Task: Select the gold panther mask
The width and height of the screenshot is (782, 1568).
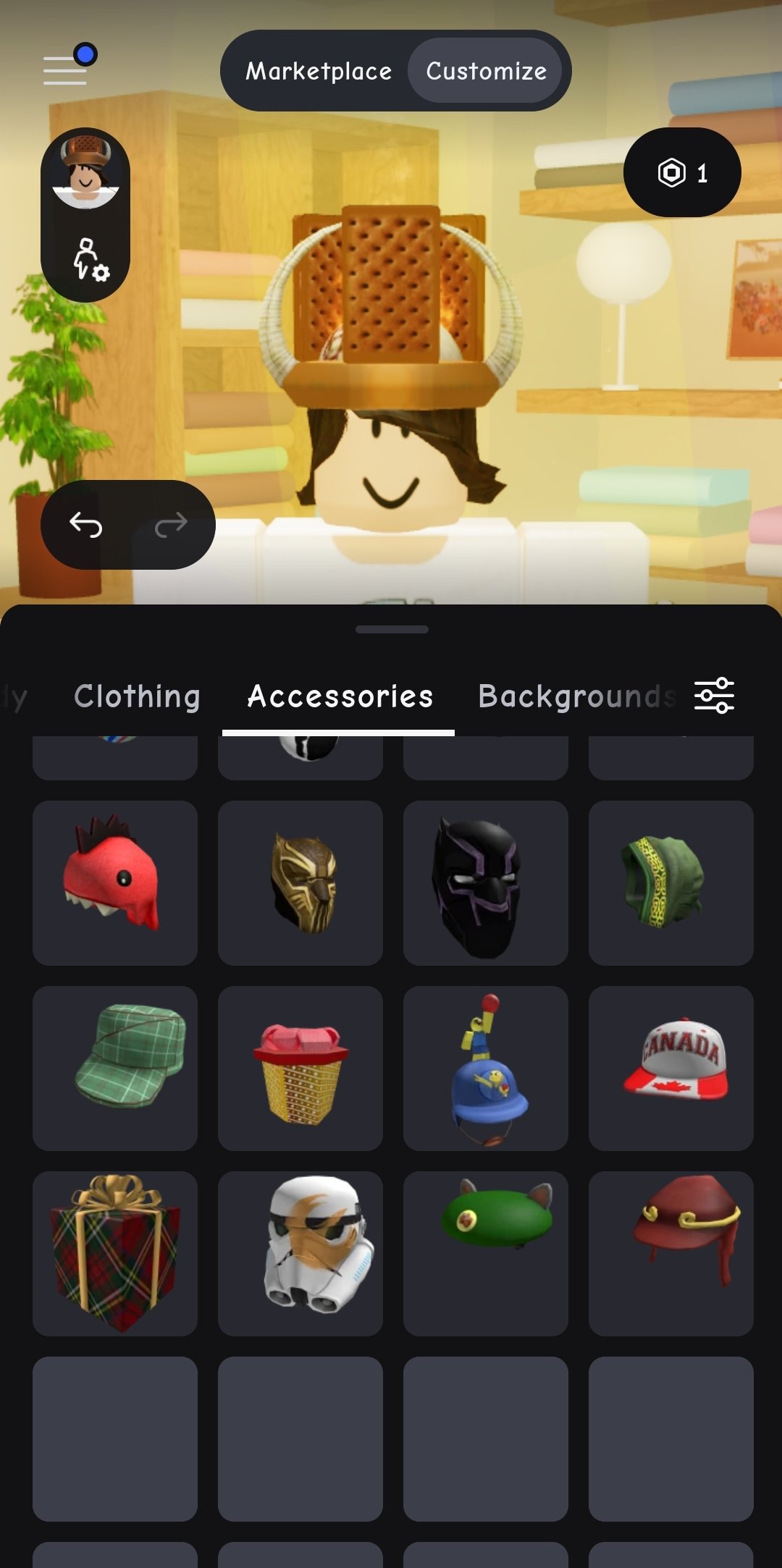Action: [300, 882]
